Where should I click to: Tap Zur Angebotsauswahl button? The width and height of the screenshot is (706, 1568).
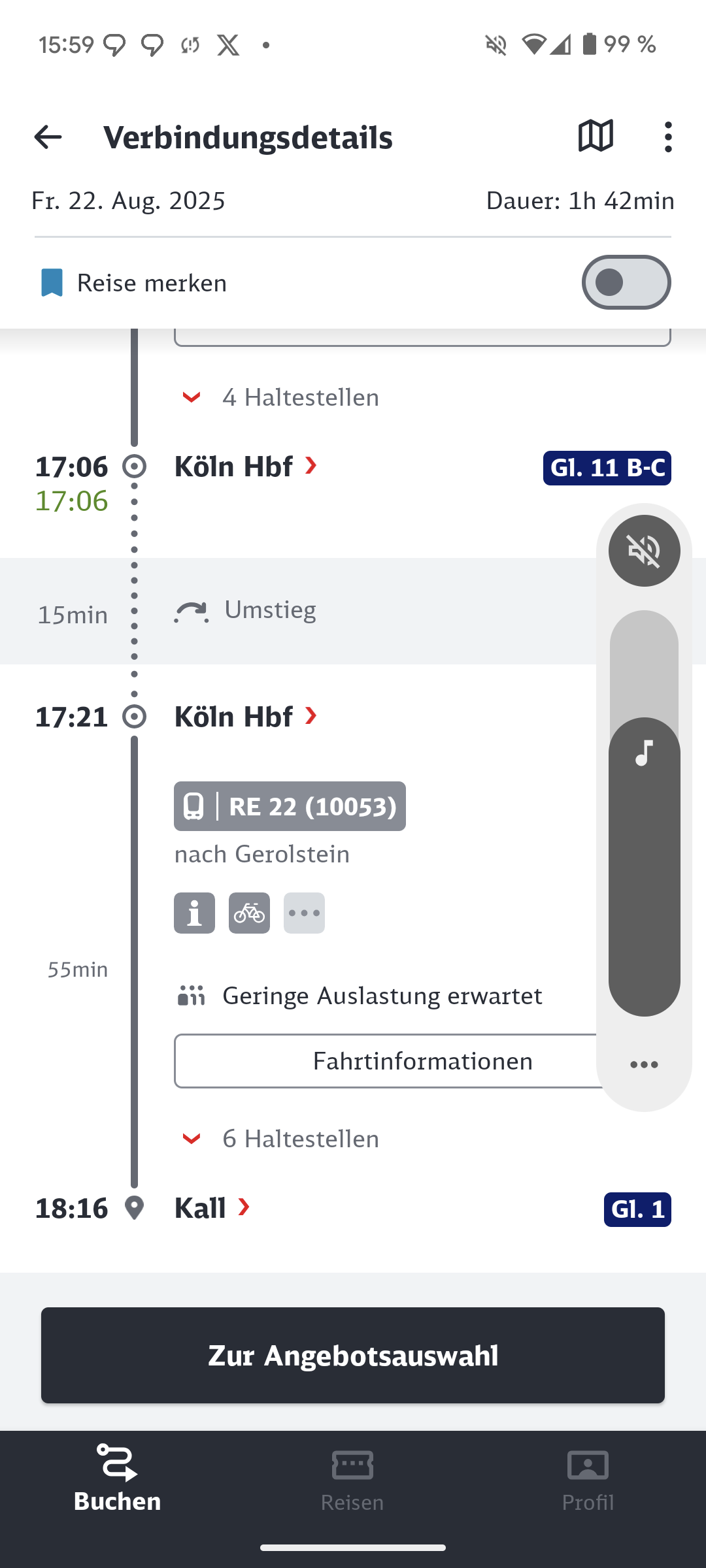coord(353,1355)
